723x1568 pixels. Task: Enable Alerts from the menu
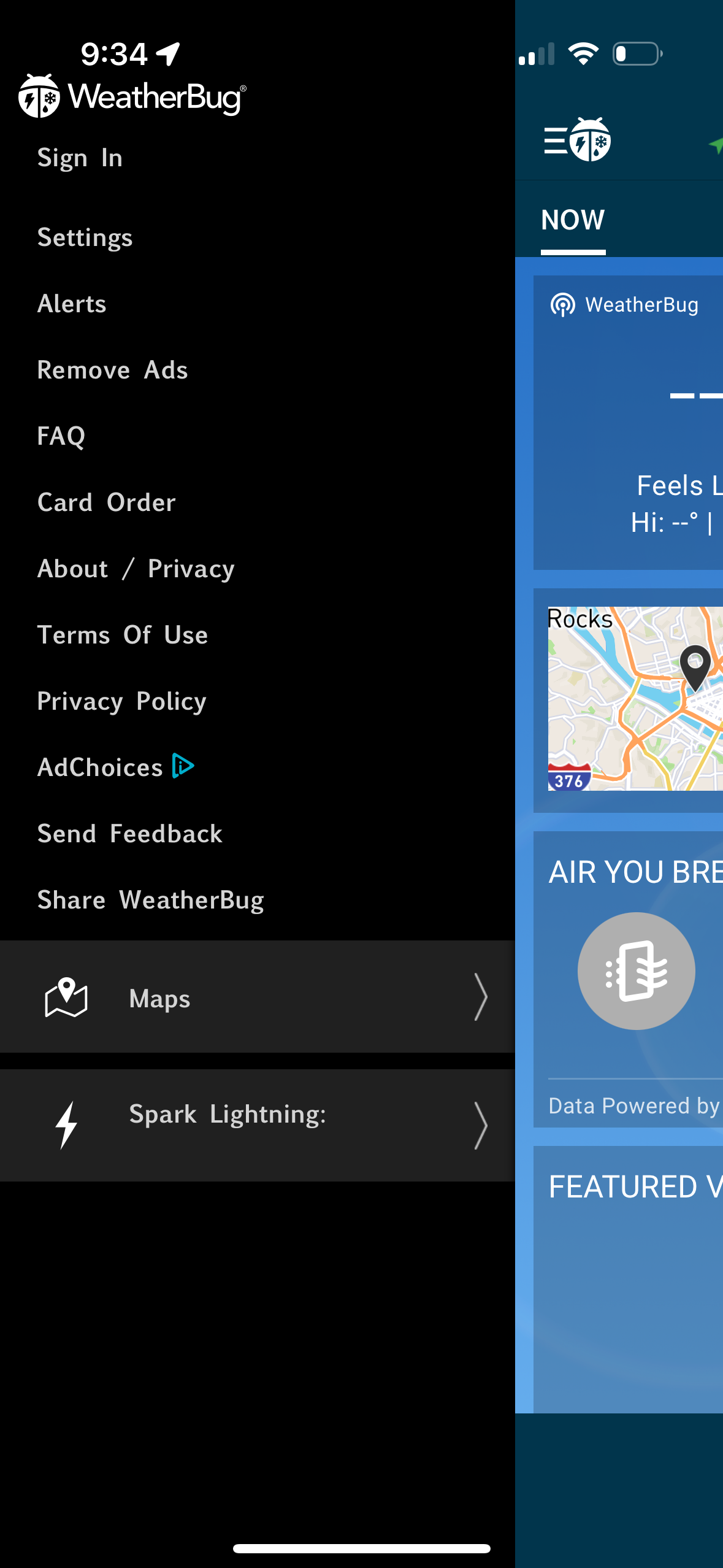click(x=71, y=303)
